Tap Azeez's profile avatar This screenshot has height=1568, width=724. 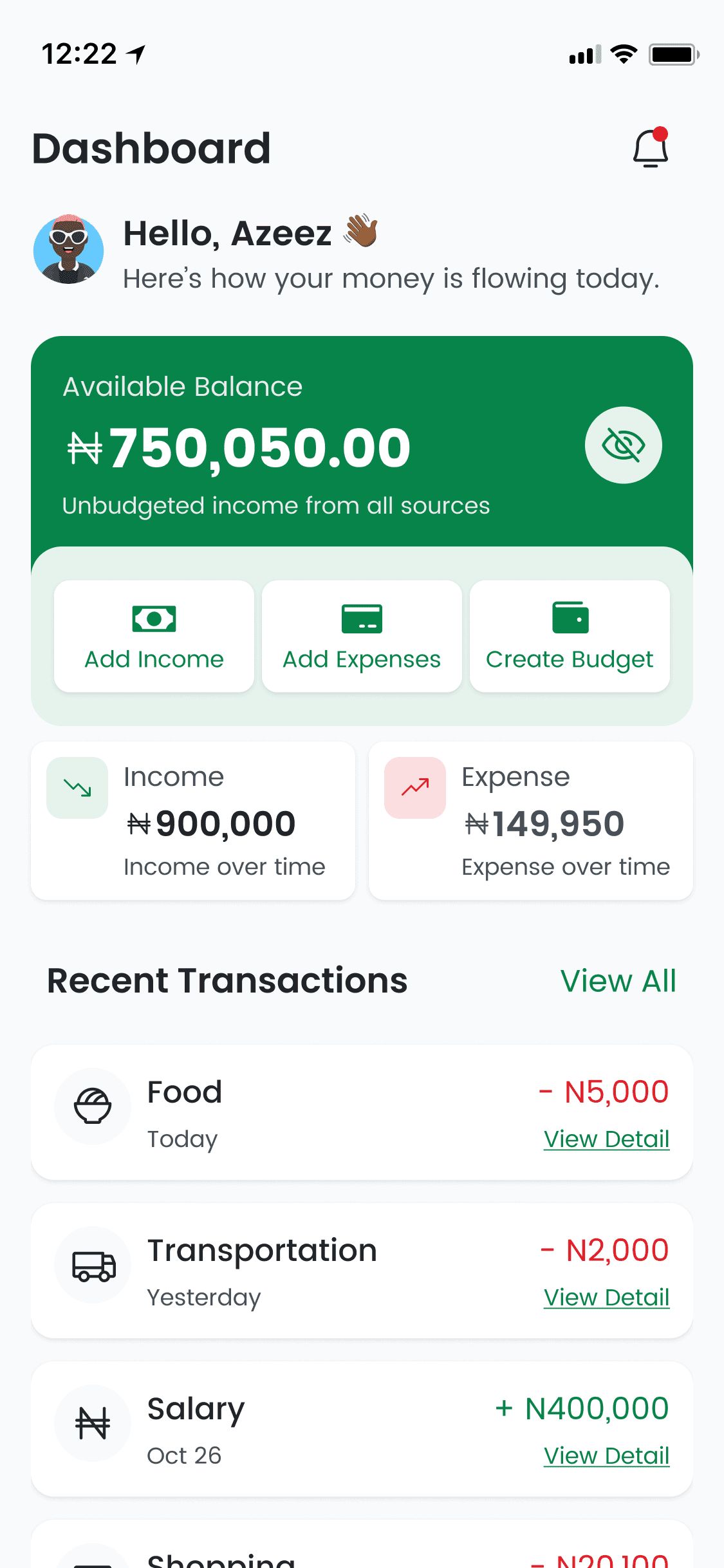pyautogui.click(x=68, y=249)
